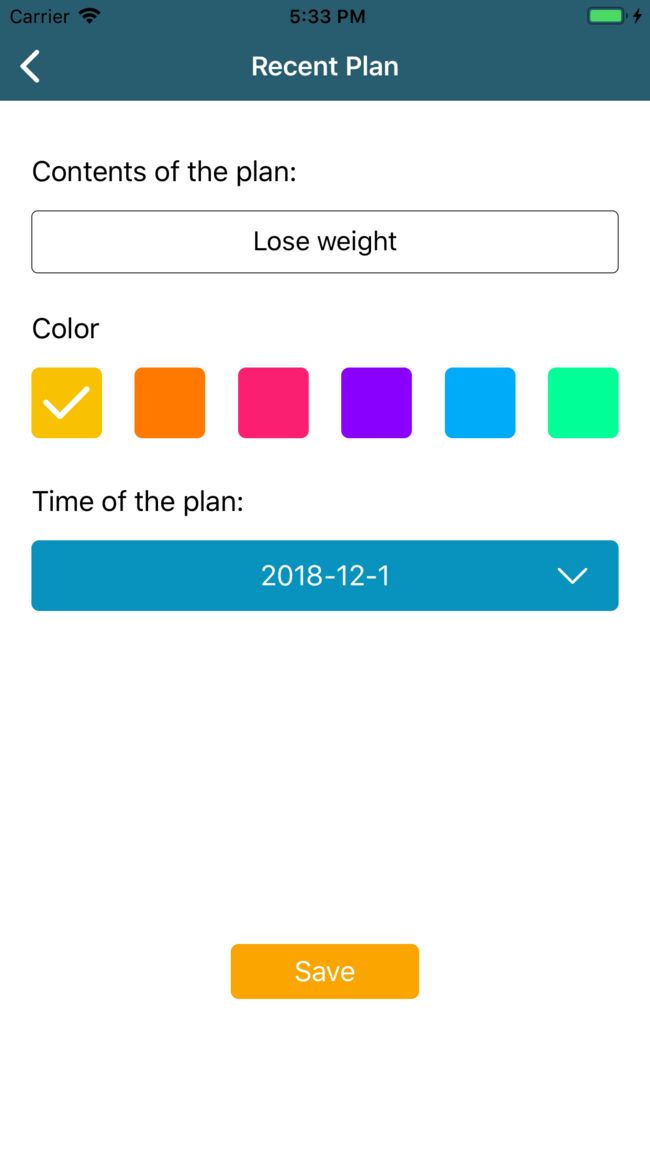Open the 2018-12-1 date dropdown
650x1156 pixels.
(x=325, y=576)
